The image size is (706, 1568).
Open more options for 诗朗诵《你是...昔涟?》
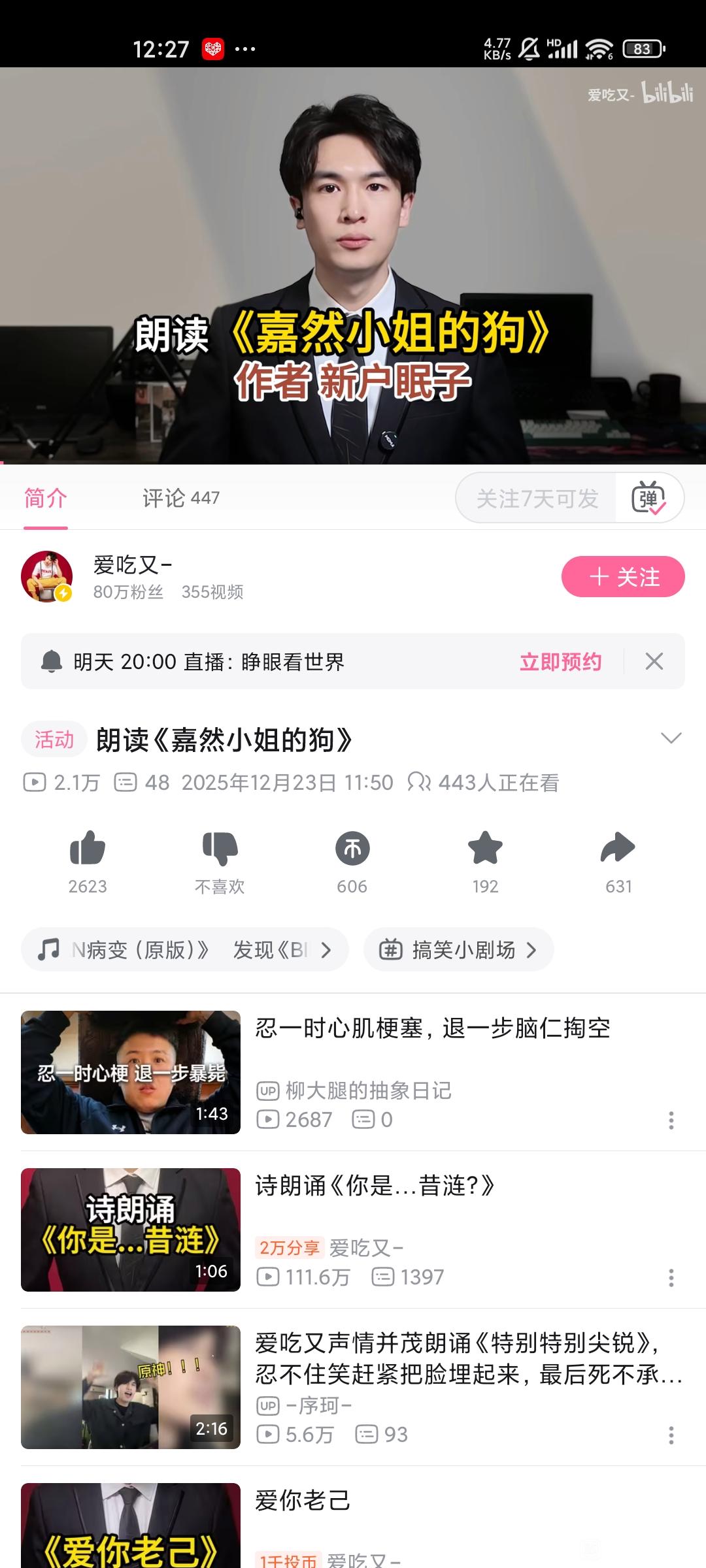(671, 1278)
